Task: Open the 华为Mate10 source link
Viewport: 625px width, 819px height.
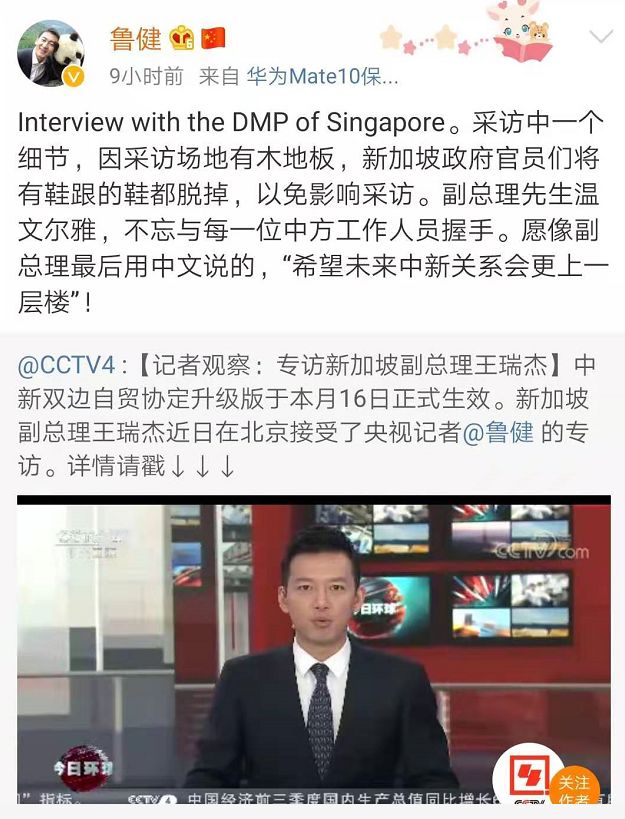Action: [321, 75]
